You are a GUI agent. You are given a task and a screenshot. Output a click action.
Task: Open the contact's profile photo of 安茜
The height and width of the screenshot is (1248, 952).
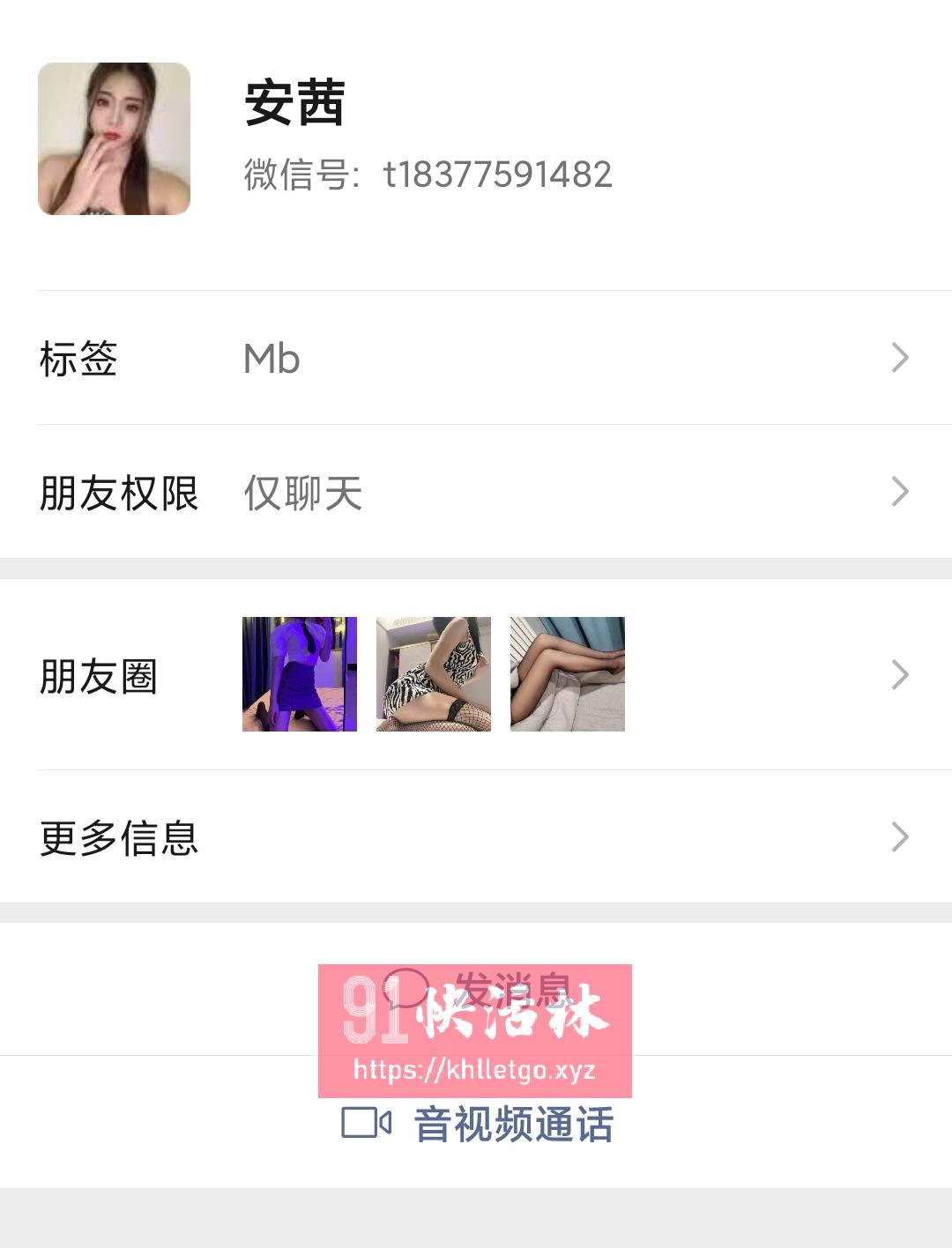coord(114,138)
